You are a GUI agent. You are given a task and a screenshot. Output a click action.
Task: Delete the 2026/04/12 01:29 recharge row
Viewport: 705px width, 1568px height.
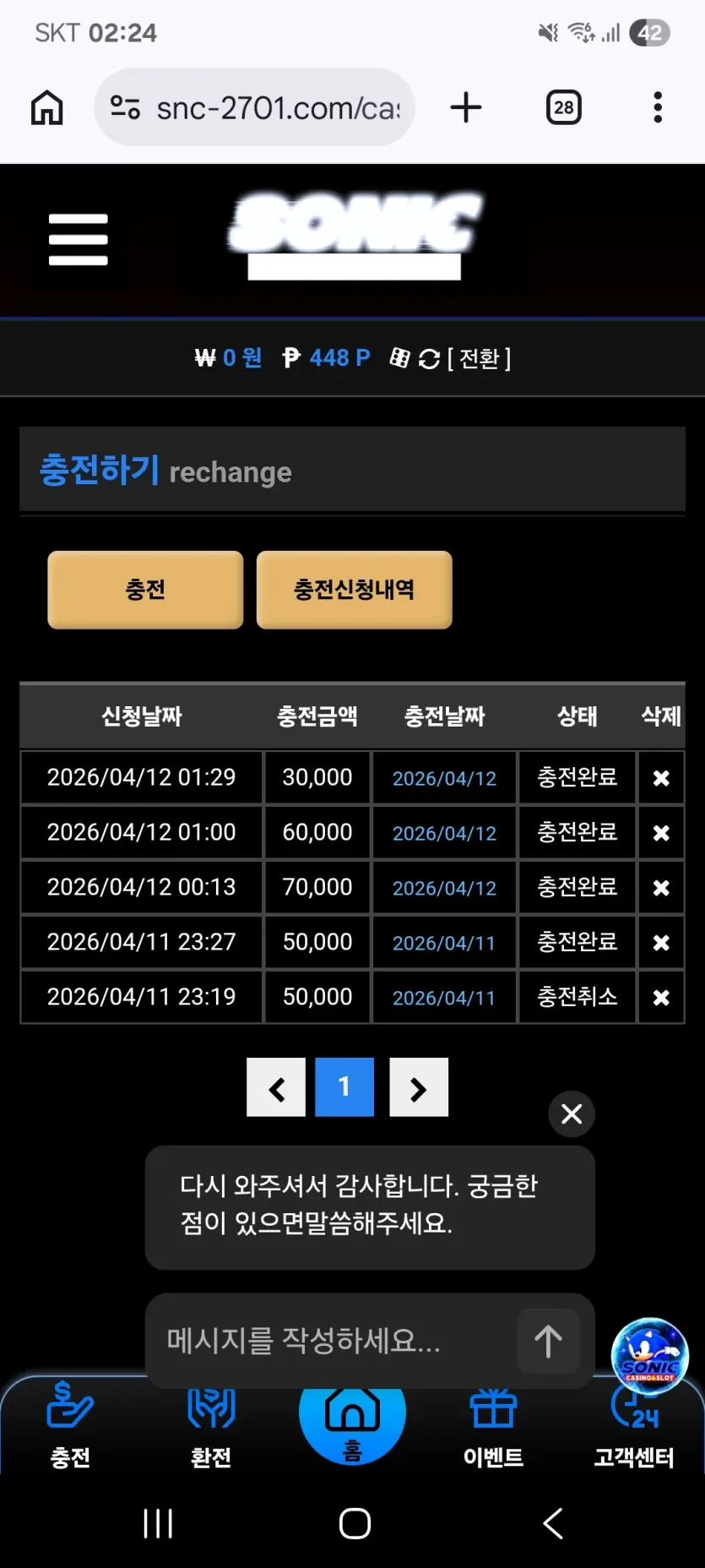coord(661,778)
